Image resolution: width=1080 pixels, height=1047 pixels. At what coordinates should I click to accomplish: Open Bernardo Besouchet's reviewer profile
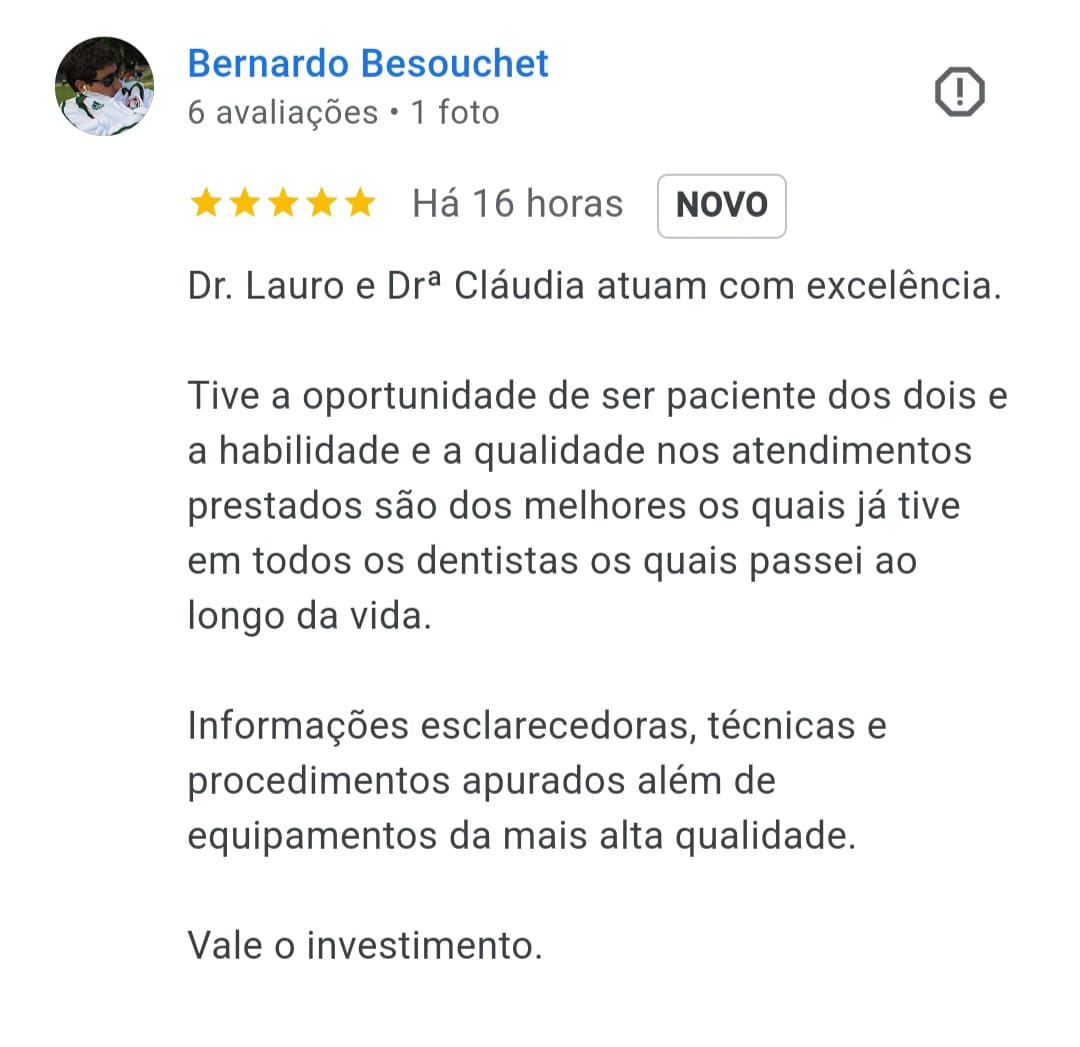point(368,64)
